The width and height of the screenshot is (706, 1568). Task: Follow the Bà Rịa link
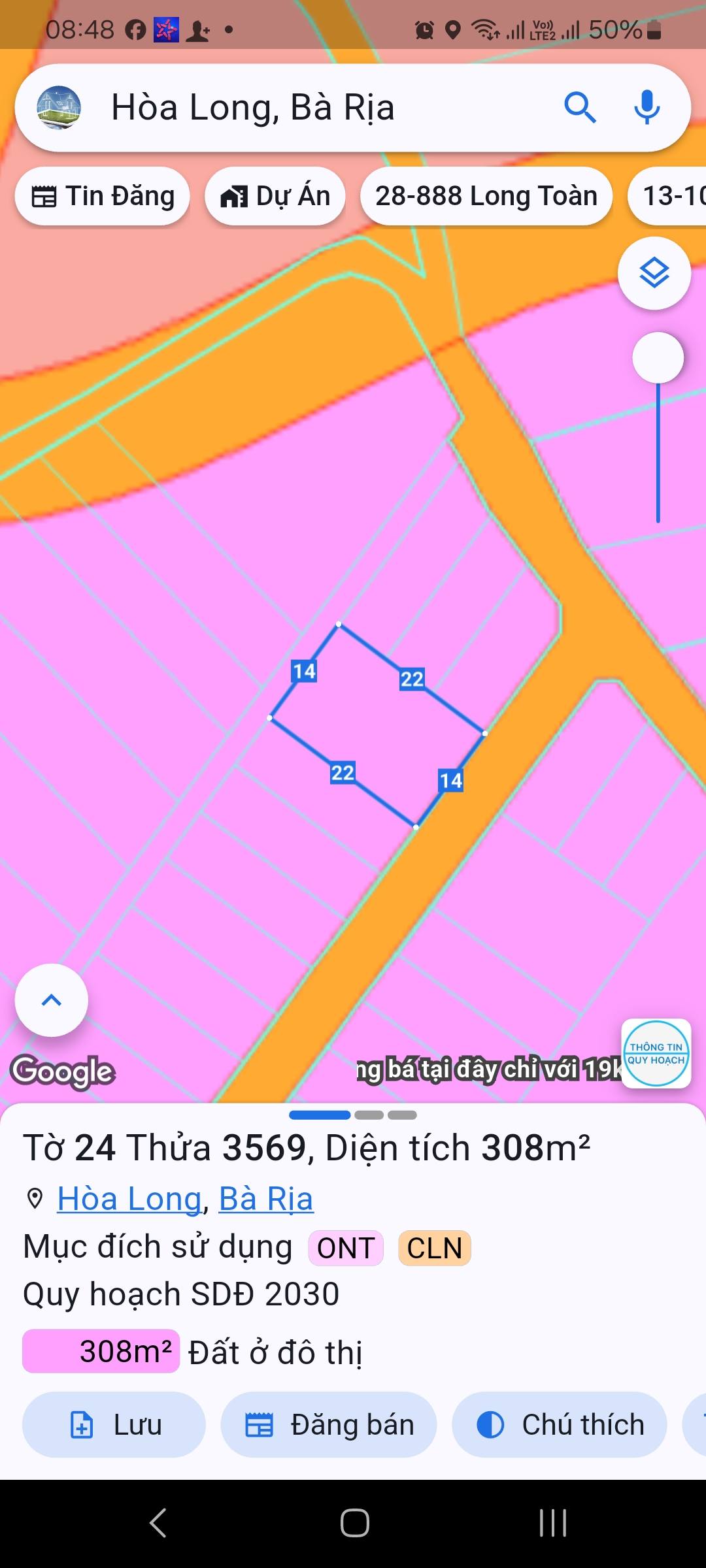pyautogui.click(x=266, y=1199)
